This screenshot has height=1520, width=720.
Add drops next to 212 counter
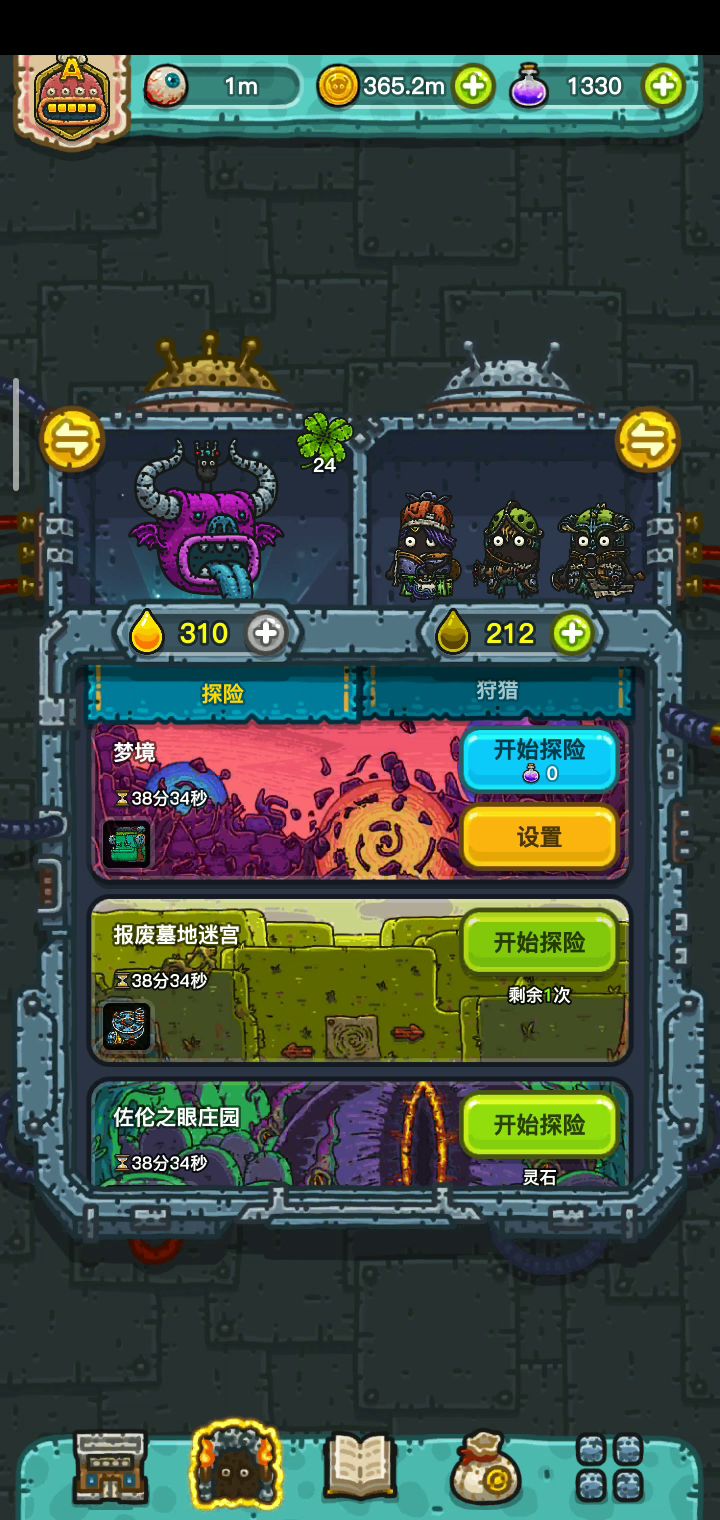[571, 633]
